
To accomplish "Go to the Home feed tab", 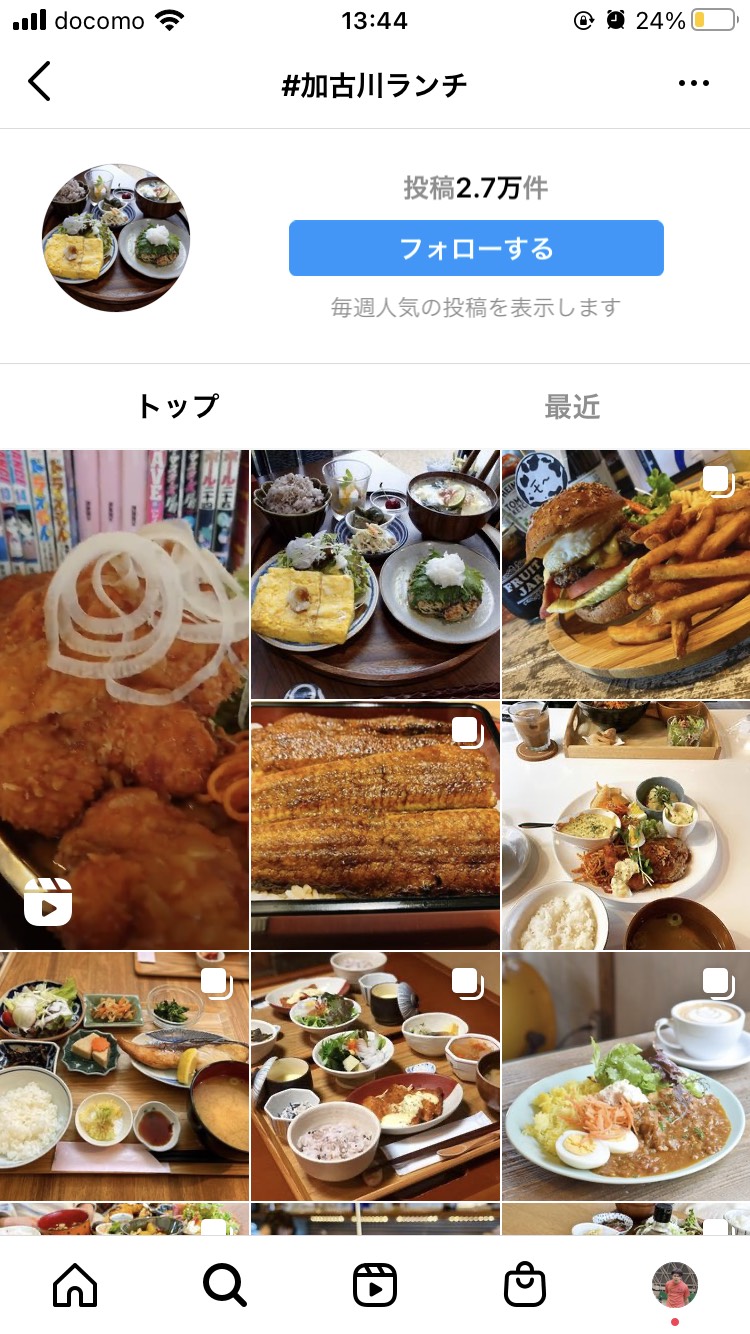I will [x=76, y=1285].
